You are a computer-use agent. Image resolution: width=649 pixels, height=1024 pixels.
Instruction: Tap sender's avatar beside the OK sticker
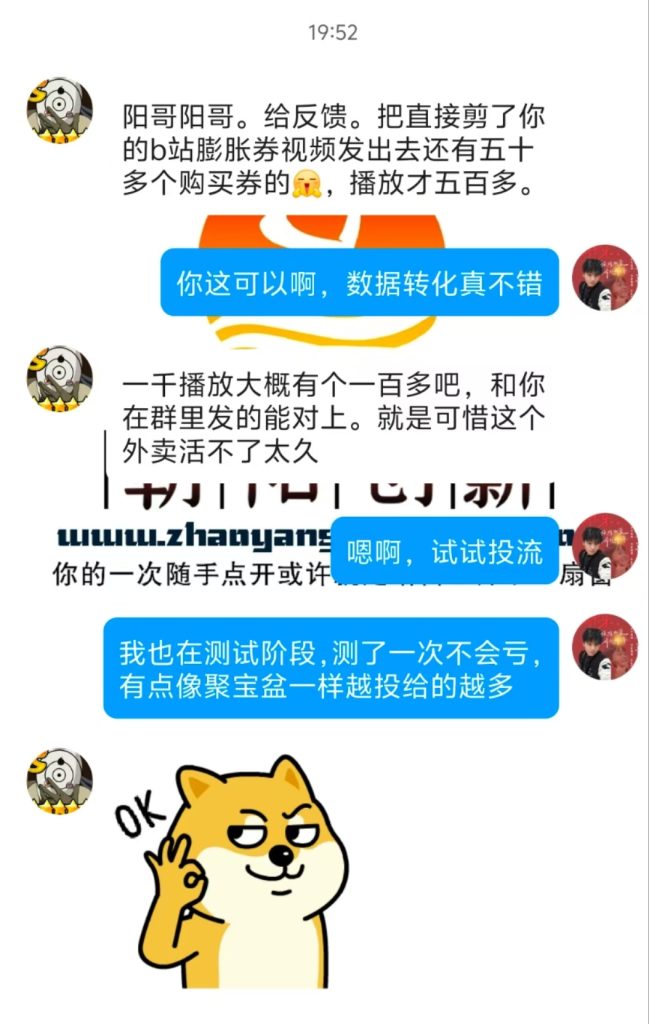(59, 780)
